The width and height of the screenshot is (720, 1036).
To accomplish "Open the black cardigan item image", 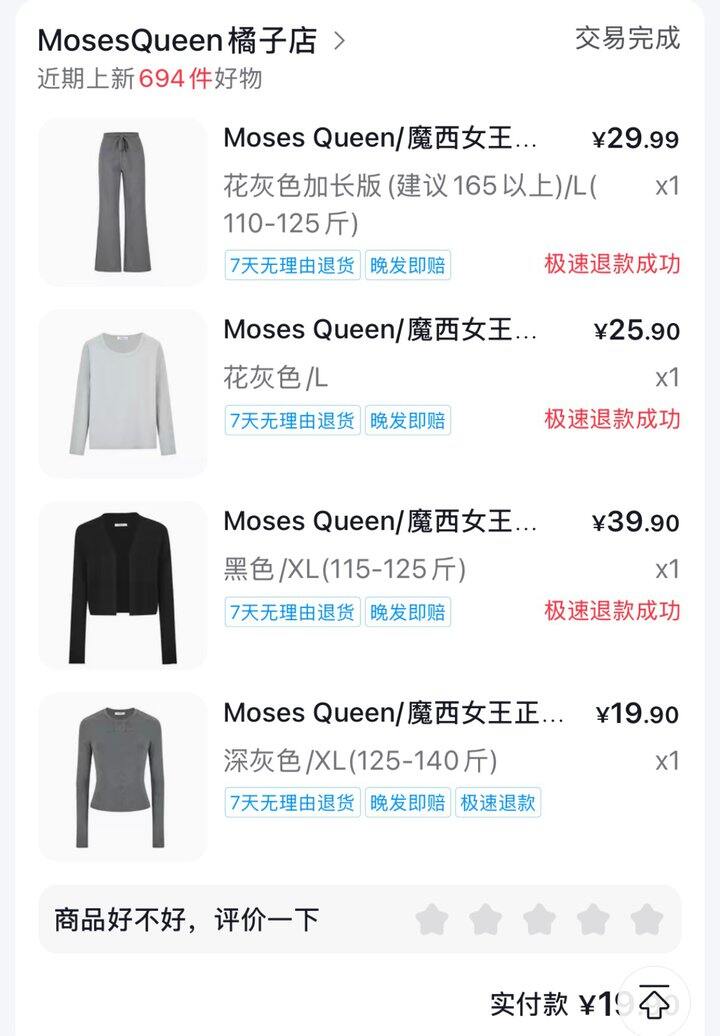I will pyautogui.click(x=122, y=585).
